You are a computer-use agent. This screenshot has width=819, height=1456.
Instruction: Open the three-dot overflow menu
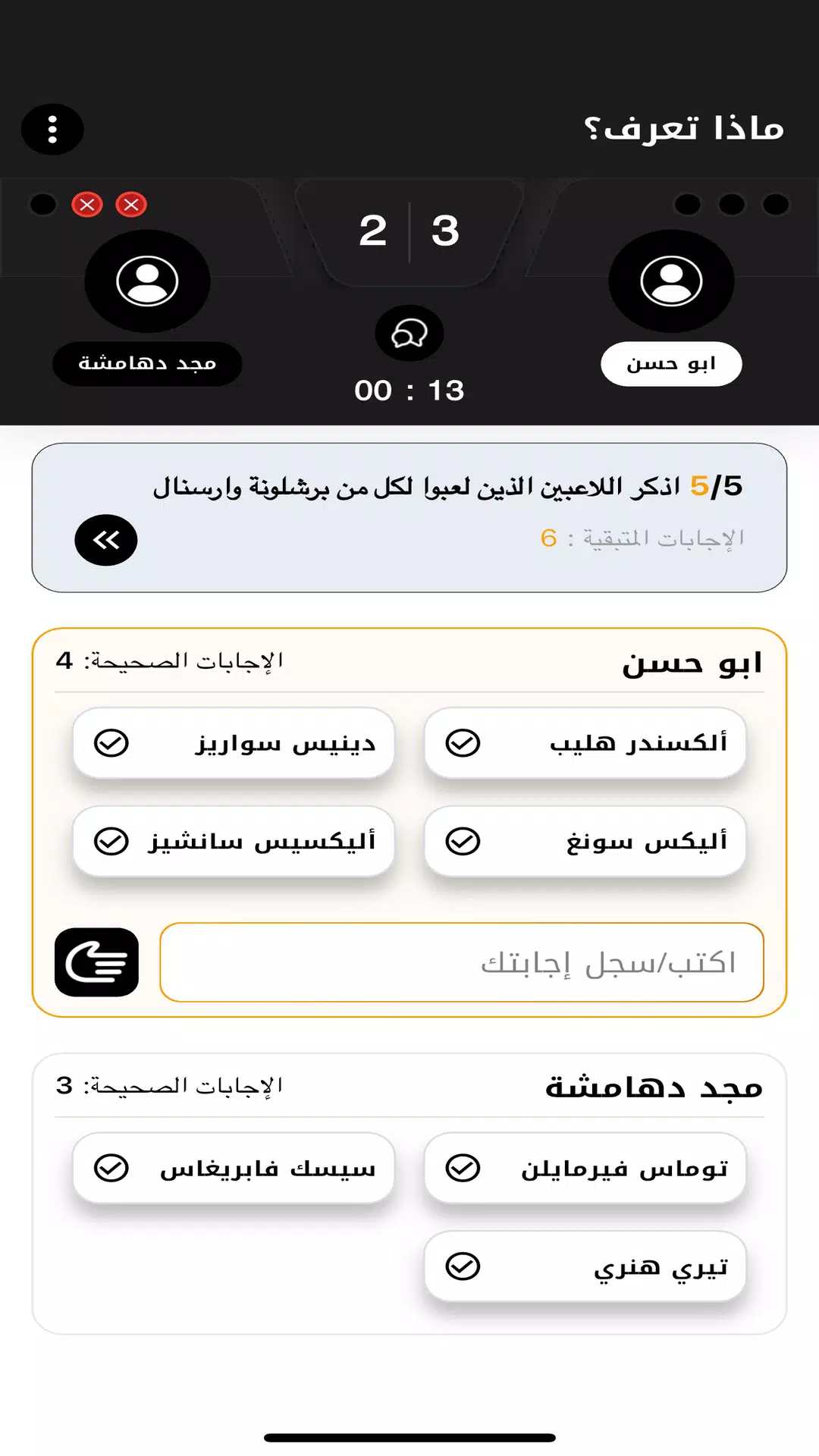52,130
